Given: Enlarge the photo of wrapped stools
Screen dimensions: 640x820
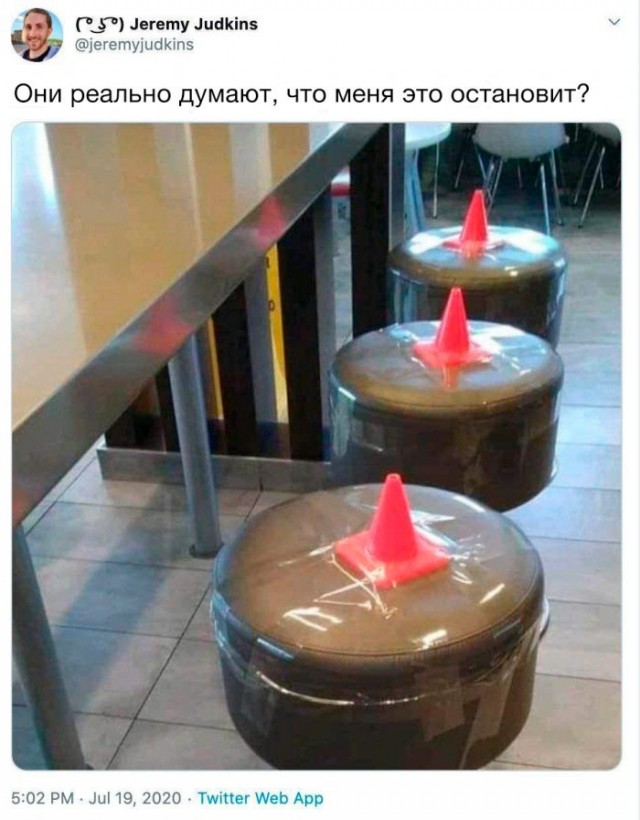Looking at the screenshot, I should point(316,445).
